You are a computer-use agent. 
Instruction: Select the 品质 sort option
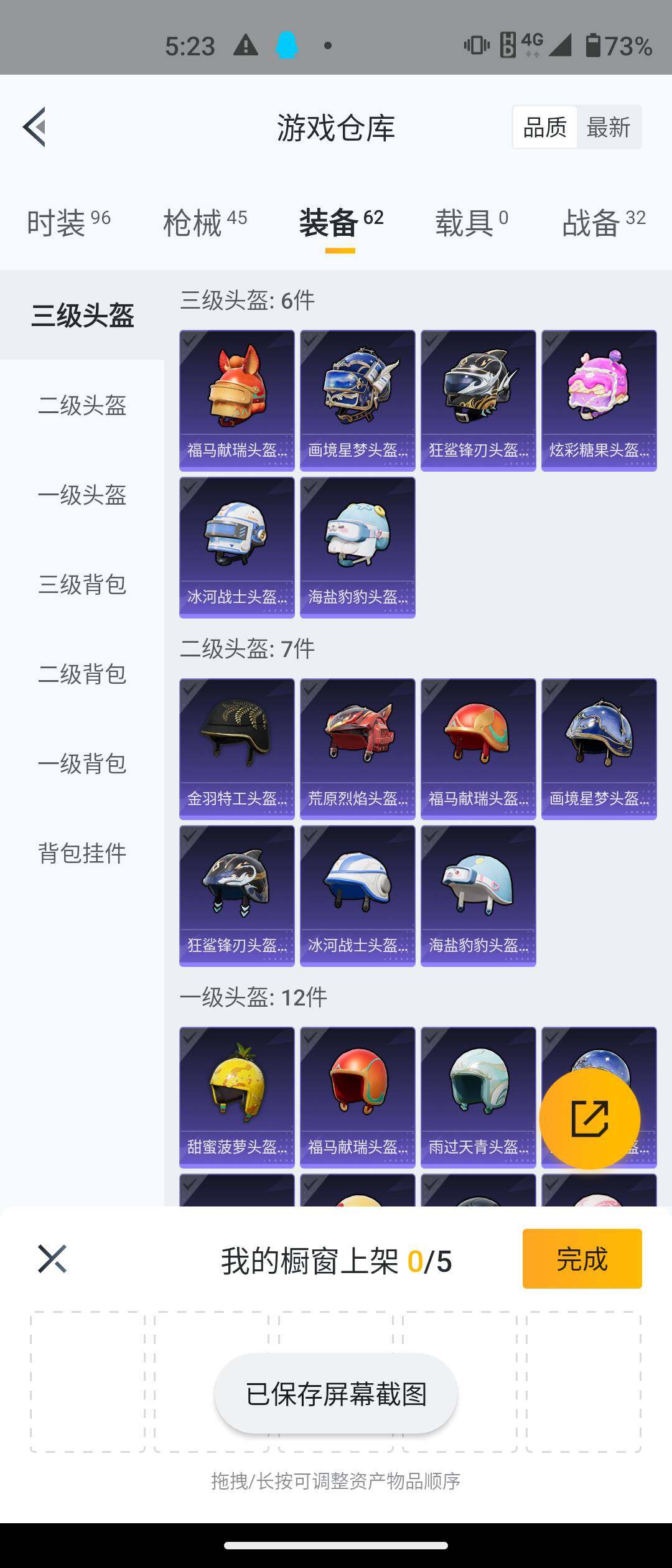544,127
